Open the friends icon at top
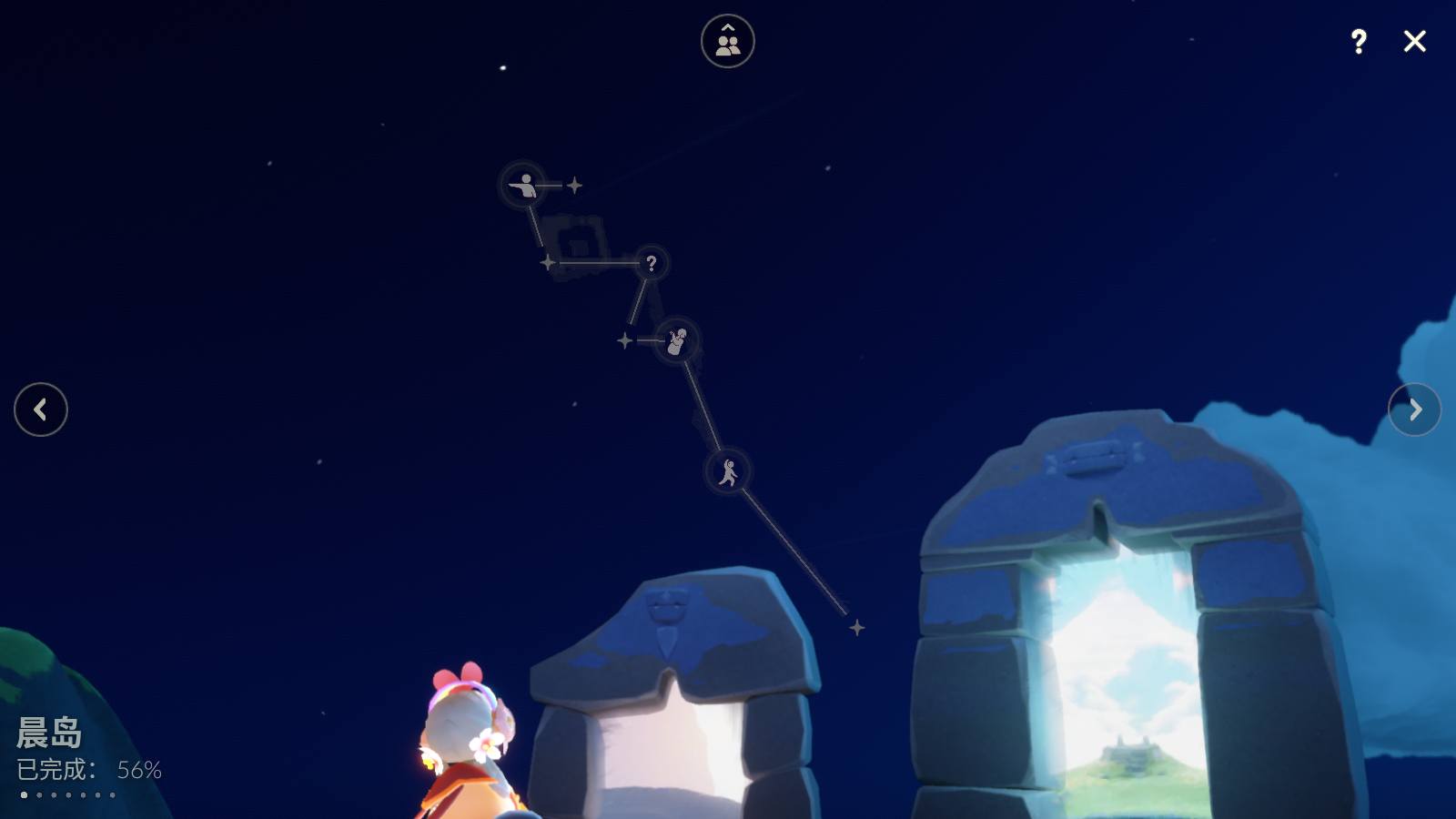The height and width of the screenshot is (819, 1456). tap(727, 41)
